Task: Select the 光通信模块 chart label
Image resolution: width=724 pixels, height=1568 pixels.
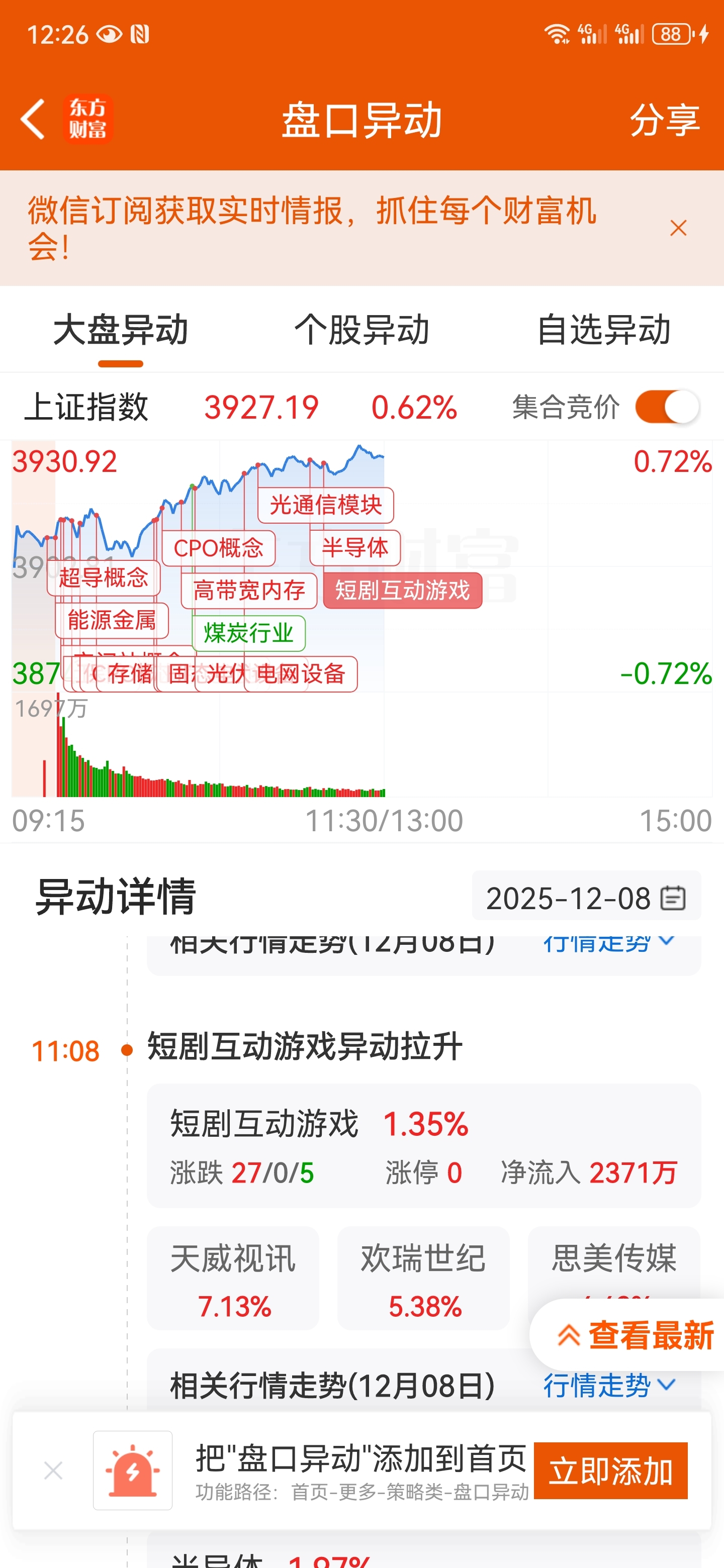Action: [x=326, y=505]
